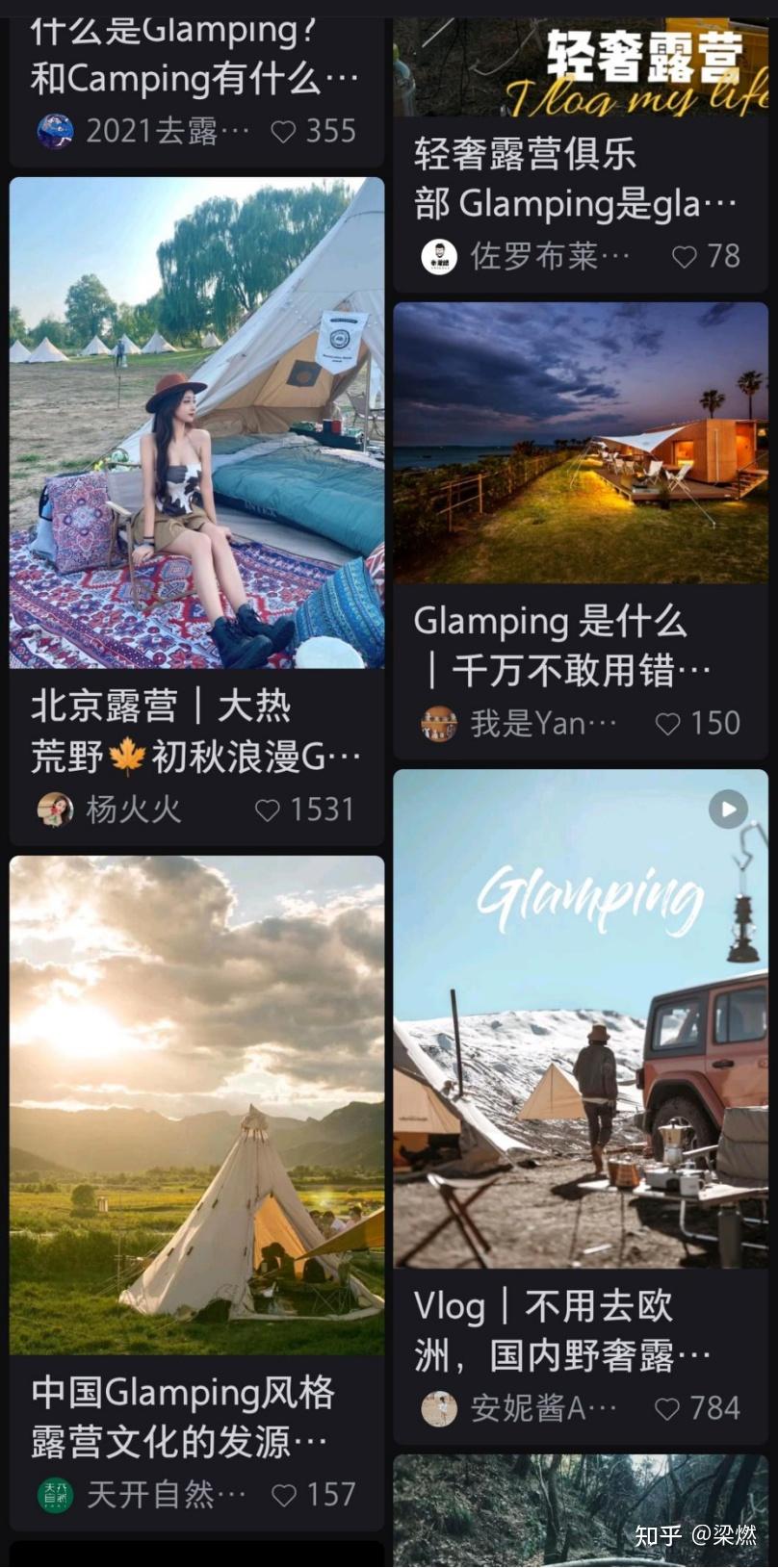The height and width of the screenshot is (1568, 778).
Task: Open the 轻奢露营俱乐部 Glamping post
Action: [578, 179]
